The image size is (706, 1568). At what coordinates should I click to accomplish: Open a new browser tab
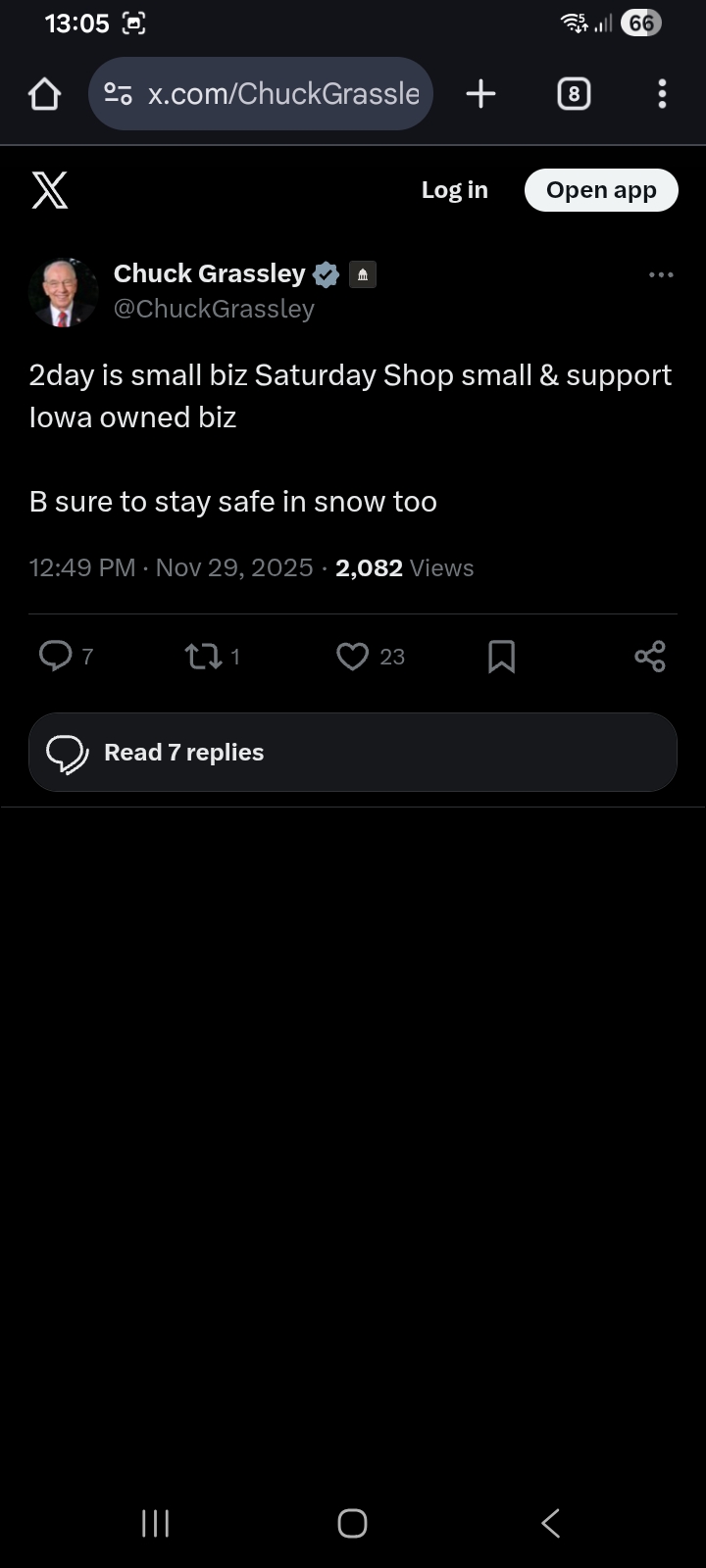tap(480, 94)
